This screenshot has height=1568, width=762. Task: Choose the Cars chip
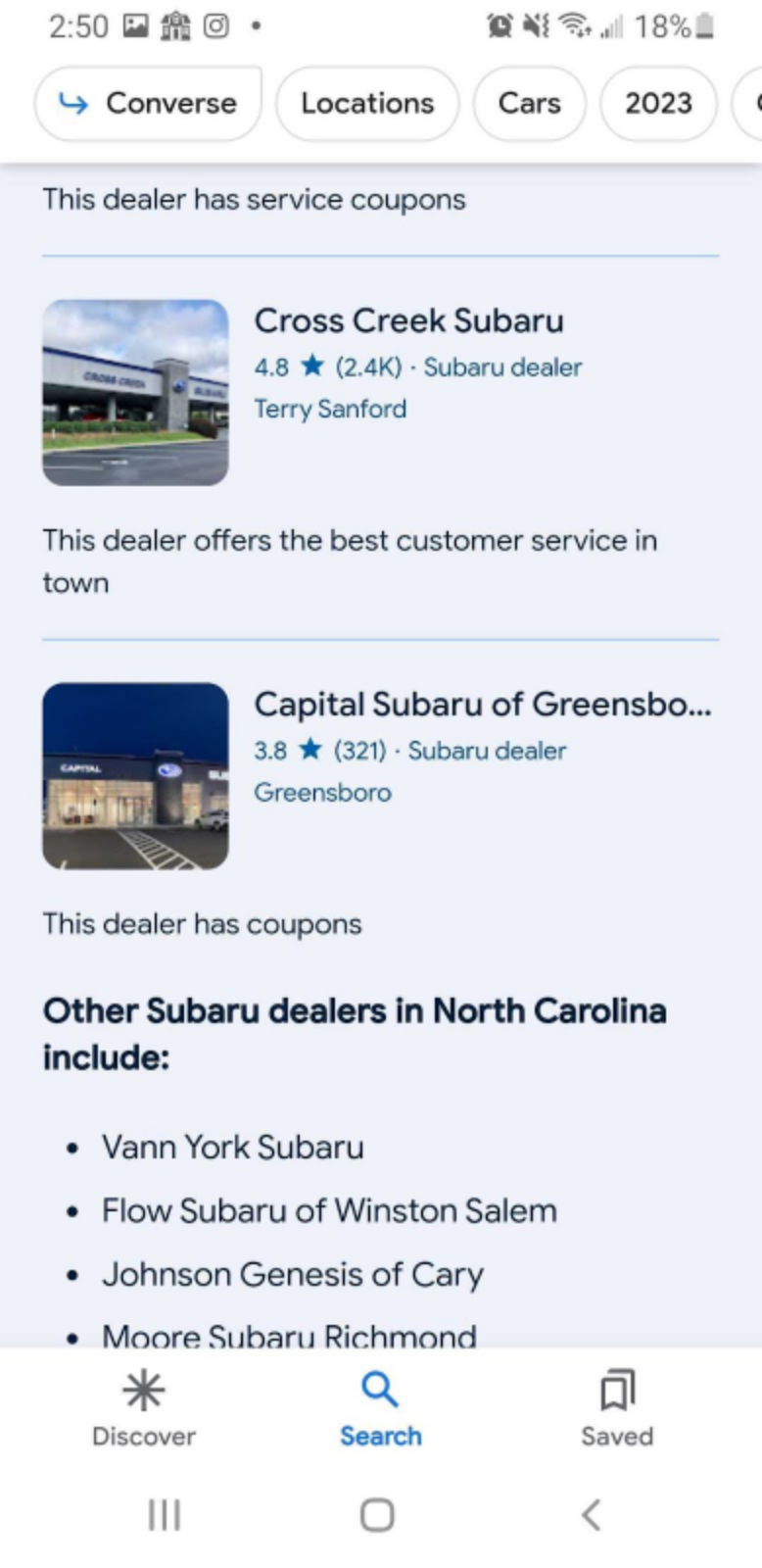click(529, 103)
